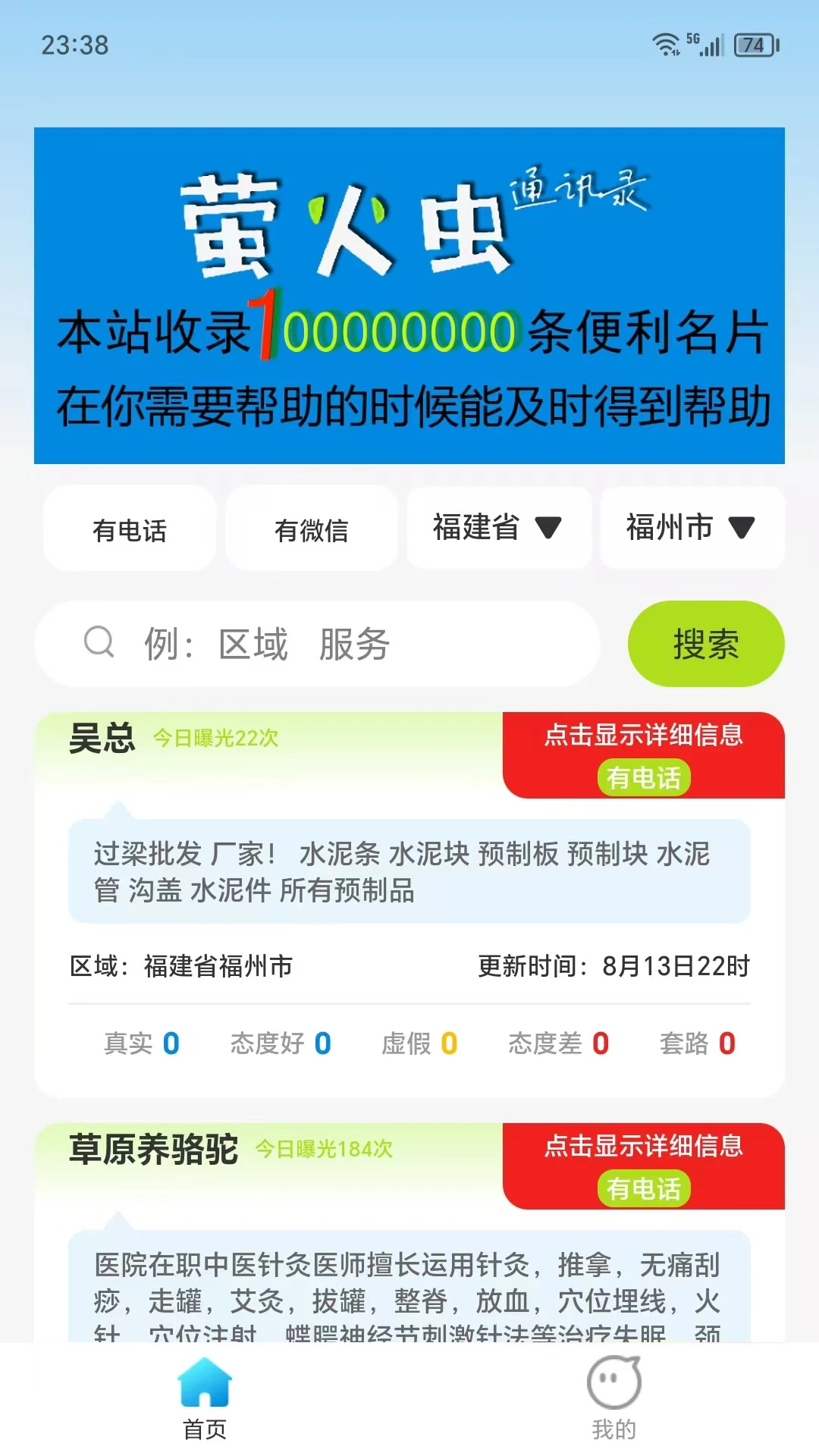Switch to the 我的 tab

point(614,1403)
